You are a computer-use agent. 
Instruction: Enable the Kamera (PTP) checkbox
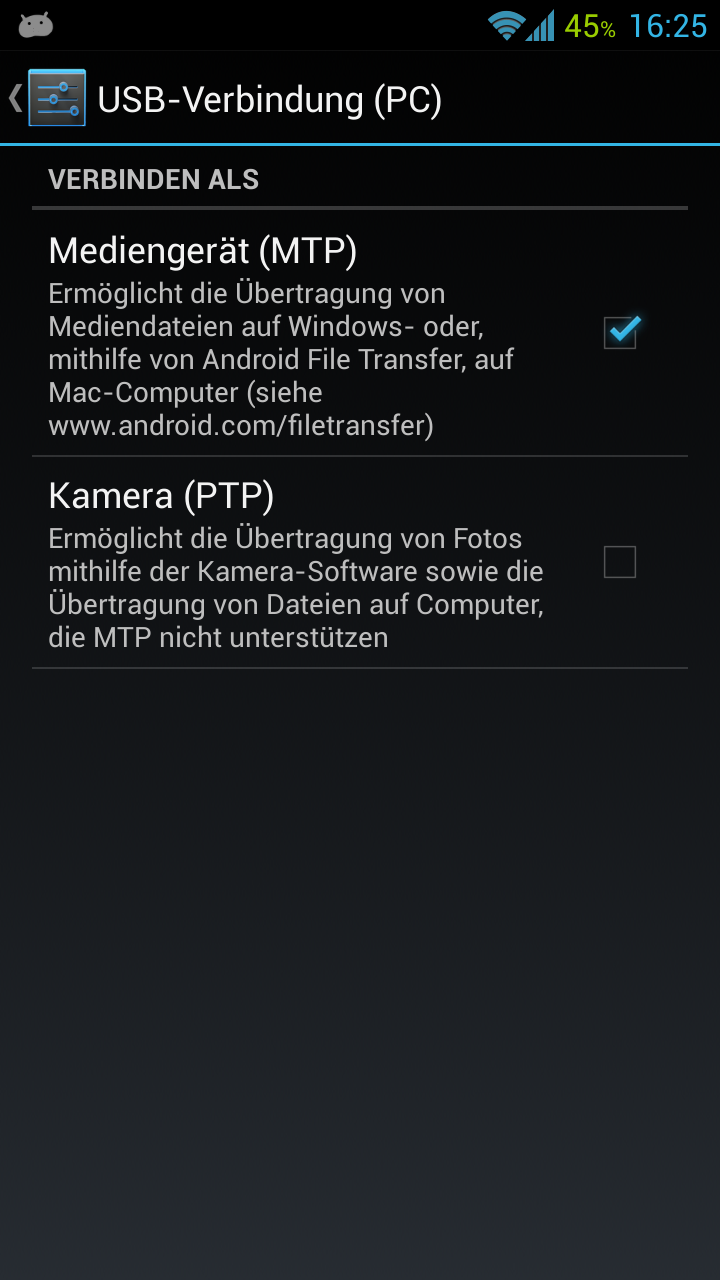tap(620, 562)
